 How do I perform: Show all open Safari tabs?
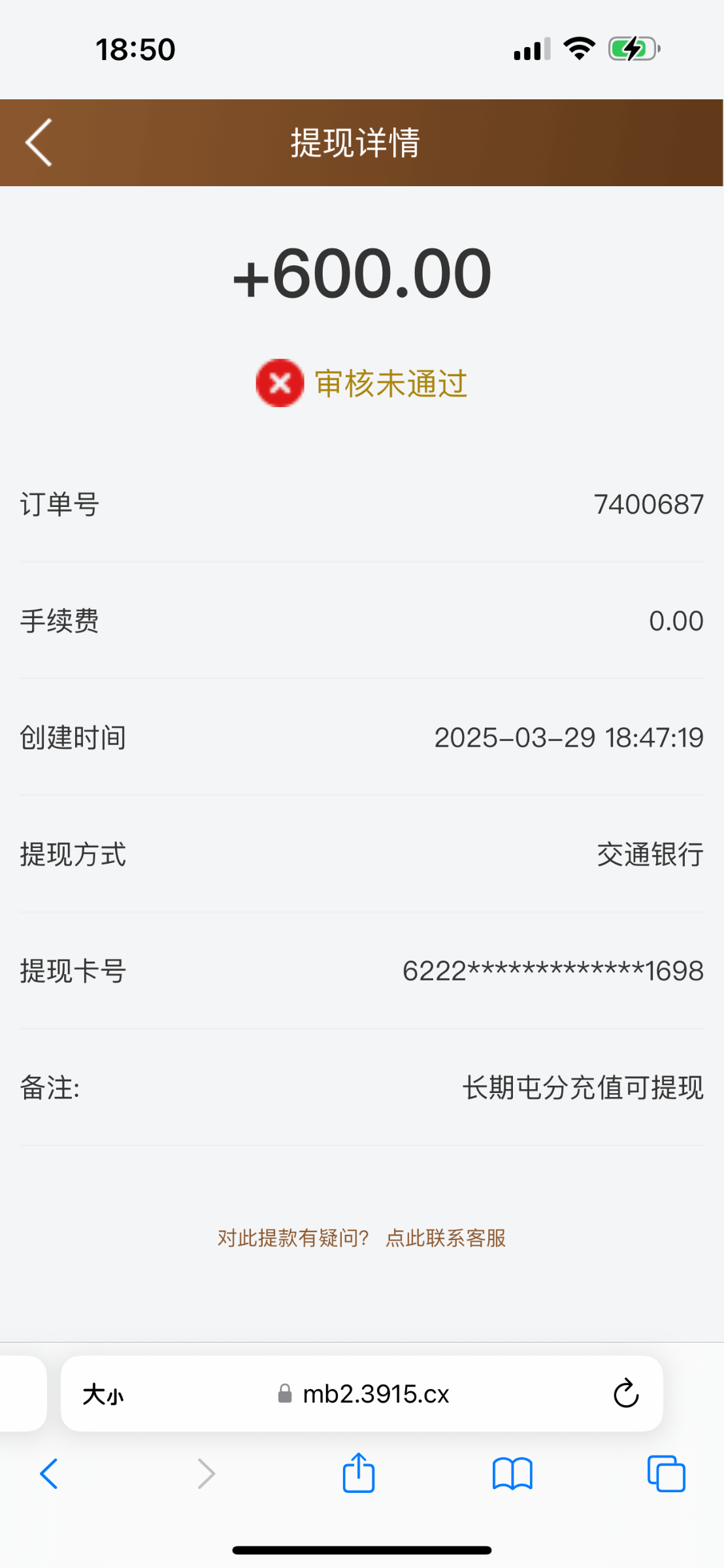(x=666, y=1474)
